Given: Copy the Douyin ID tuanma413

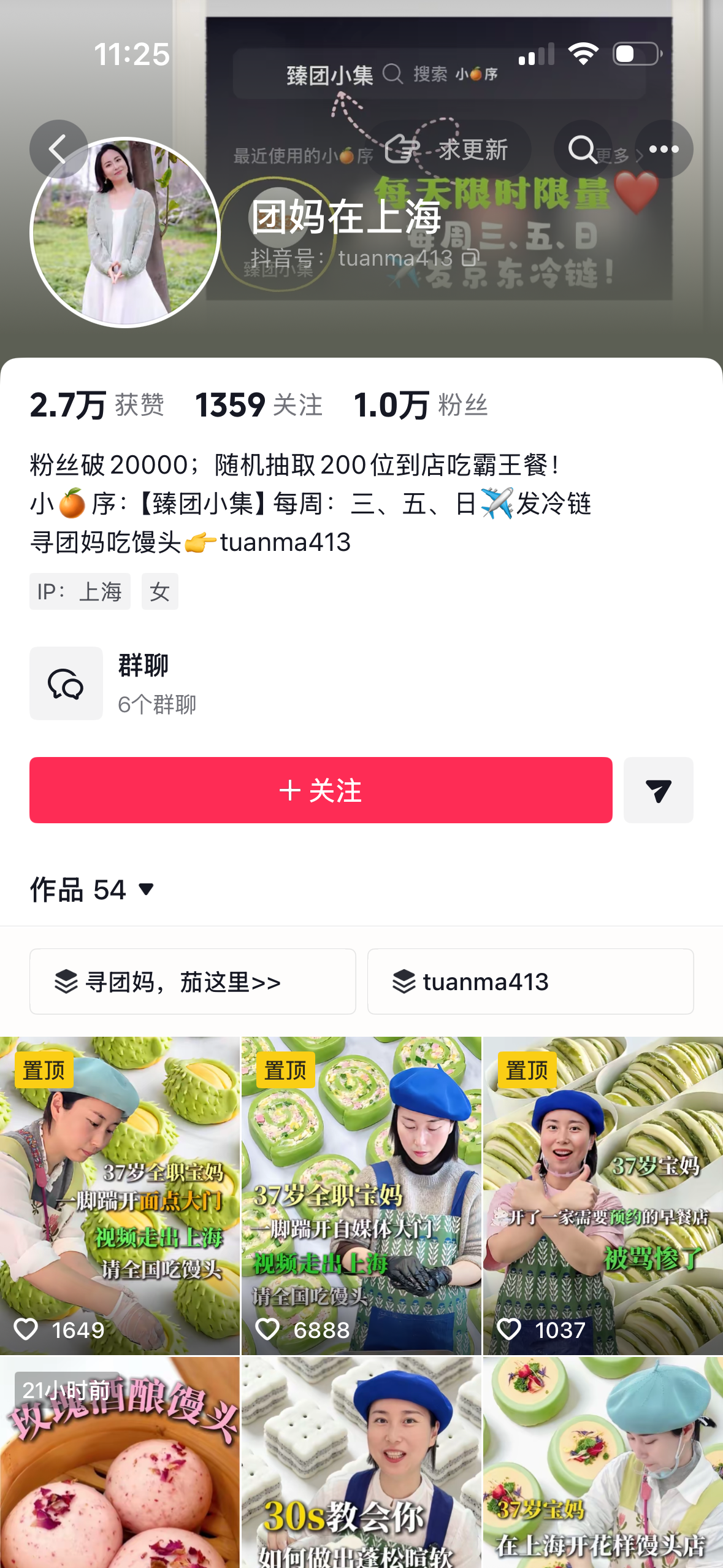Looking at the screenshot, I should 470,258.
